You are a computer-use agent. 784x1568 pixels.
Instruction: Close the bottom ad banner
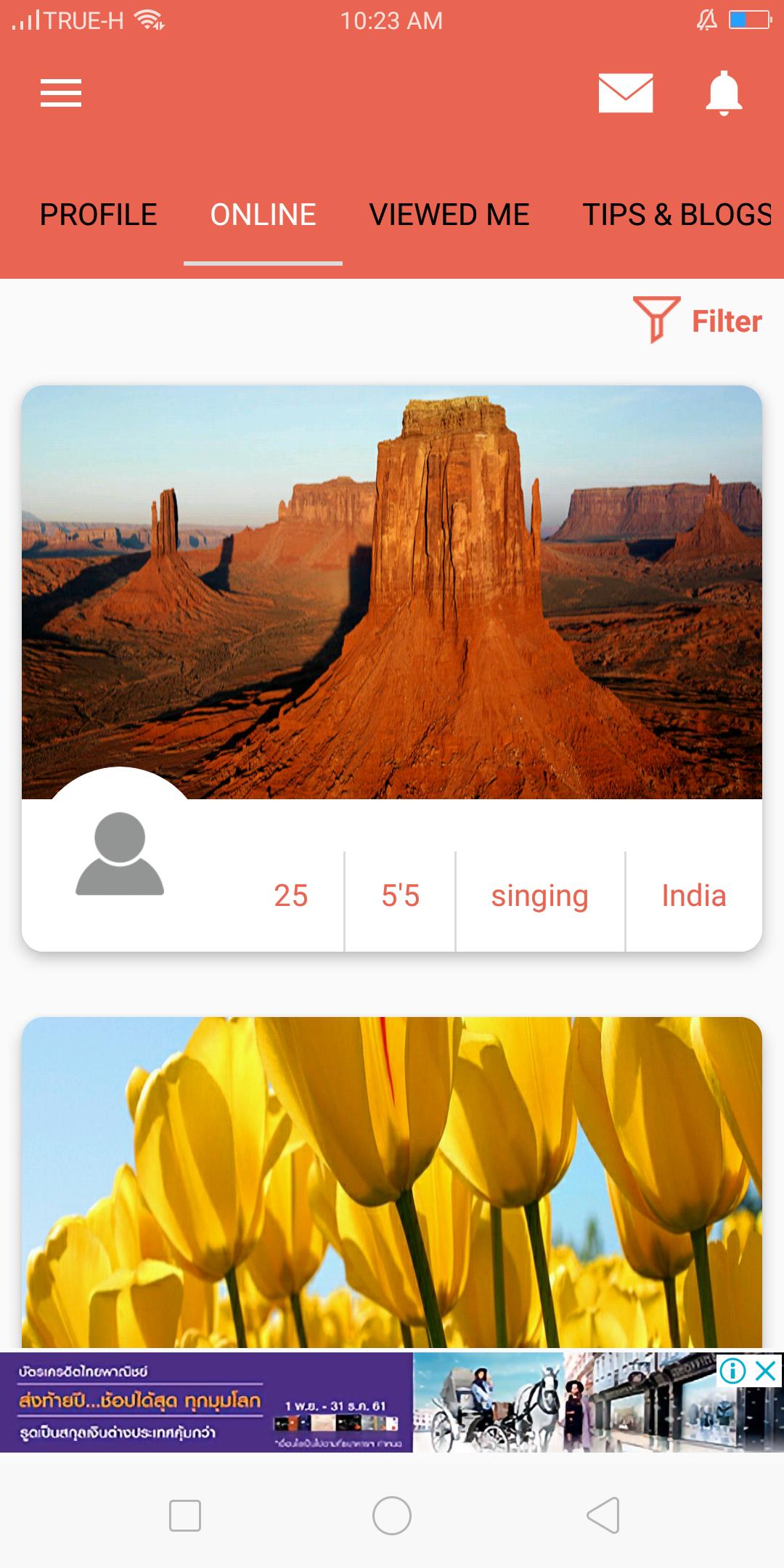(766, 1371)
